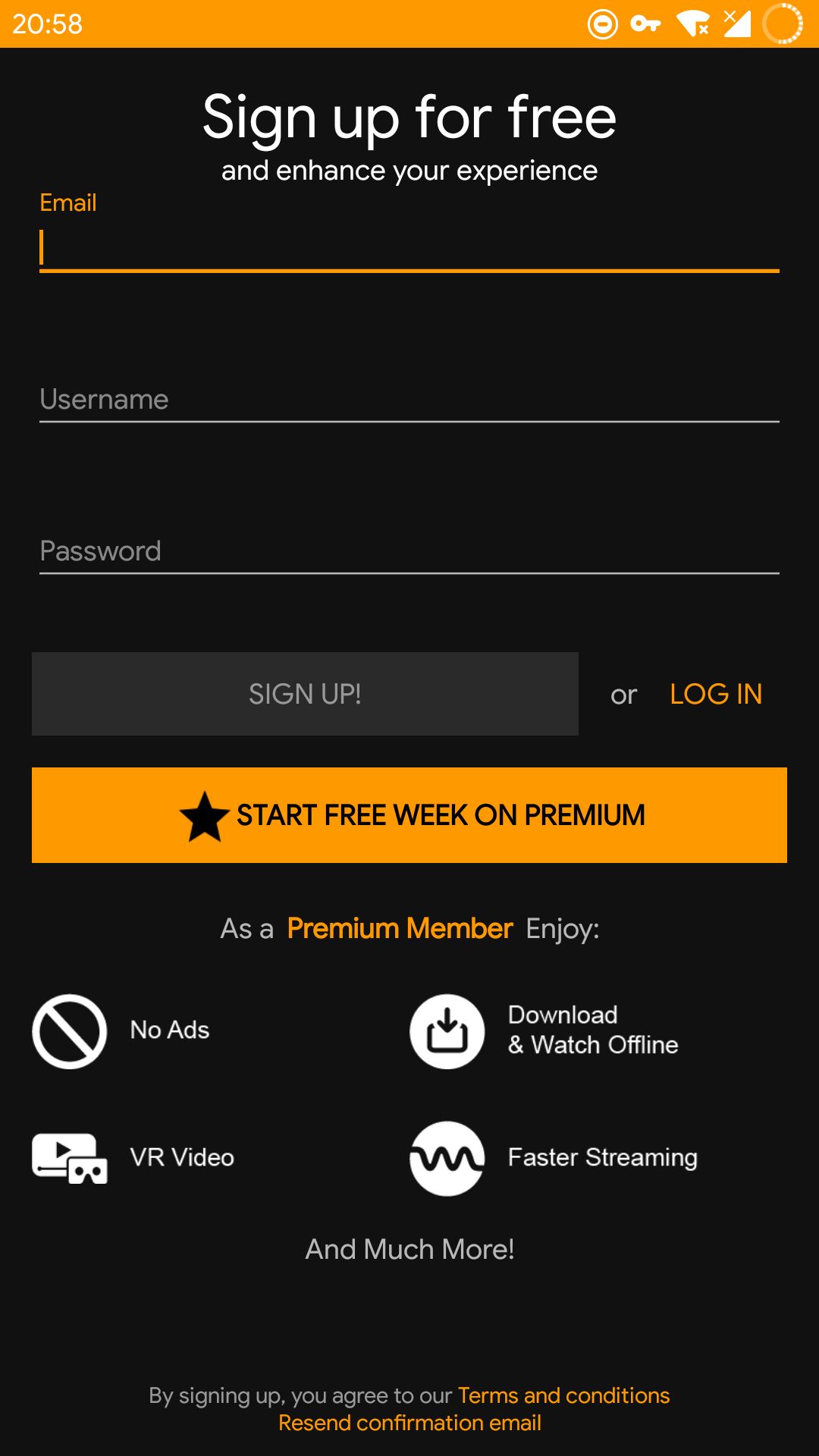Resend confirmation email
This screenshot has height=1456, width=819.
[x=409, y=1423]
